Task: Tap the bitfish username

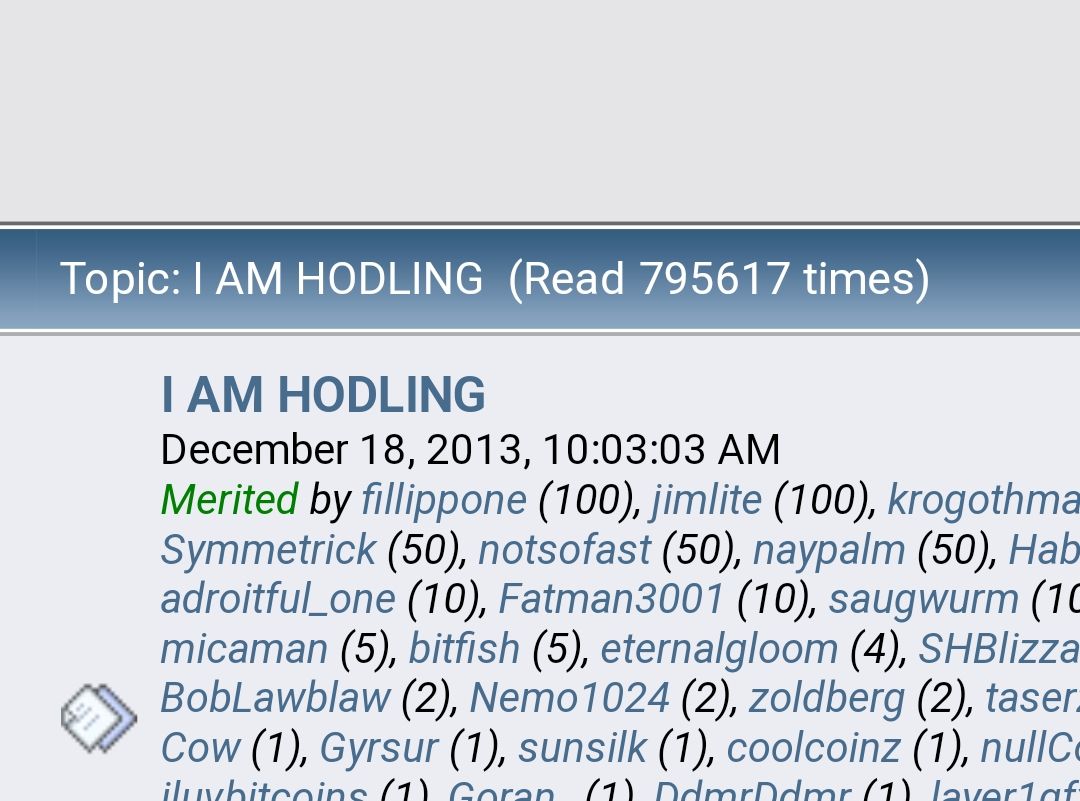Action: [x=464, y=649]
